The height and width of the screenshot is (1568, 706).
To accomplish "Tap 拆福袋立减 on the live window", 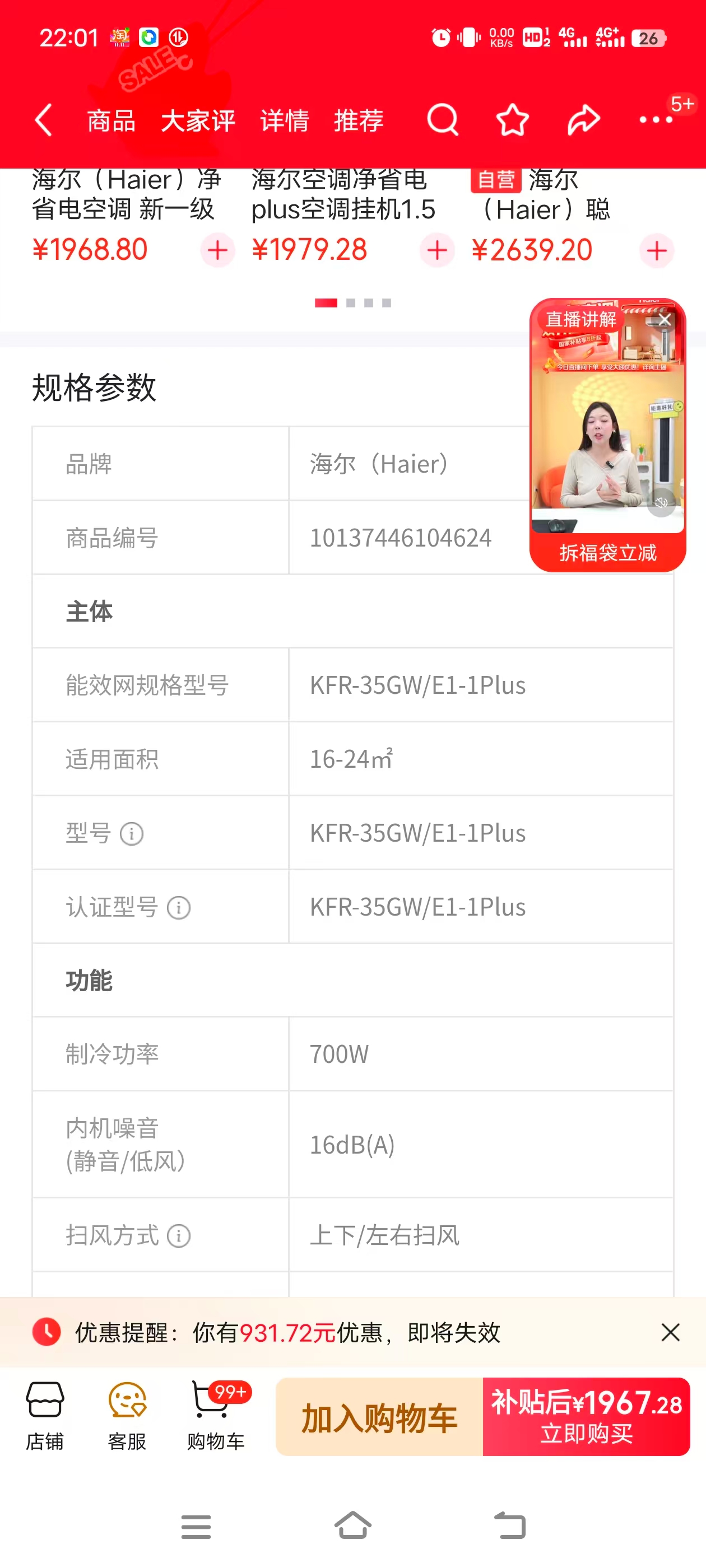I will pyautogui.click(x=607, y=553).
